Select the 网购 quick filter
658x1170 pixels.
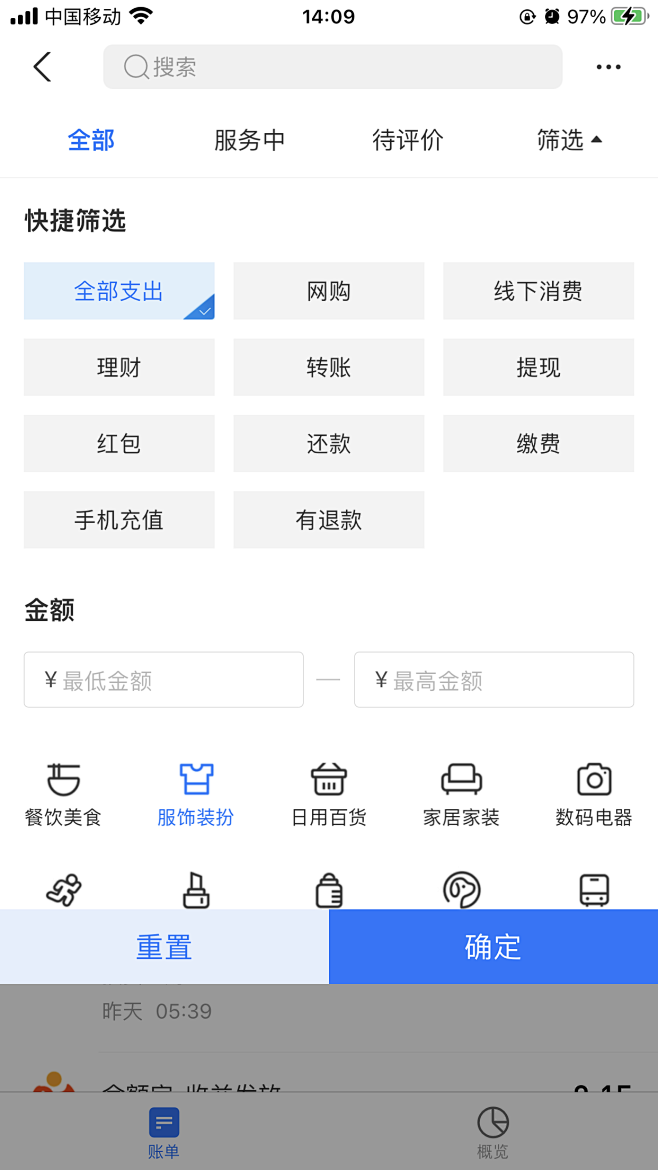tap(329, 291)
